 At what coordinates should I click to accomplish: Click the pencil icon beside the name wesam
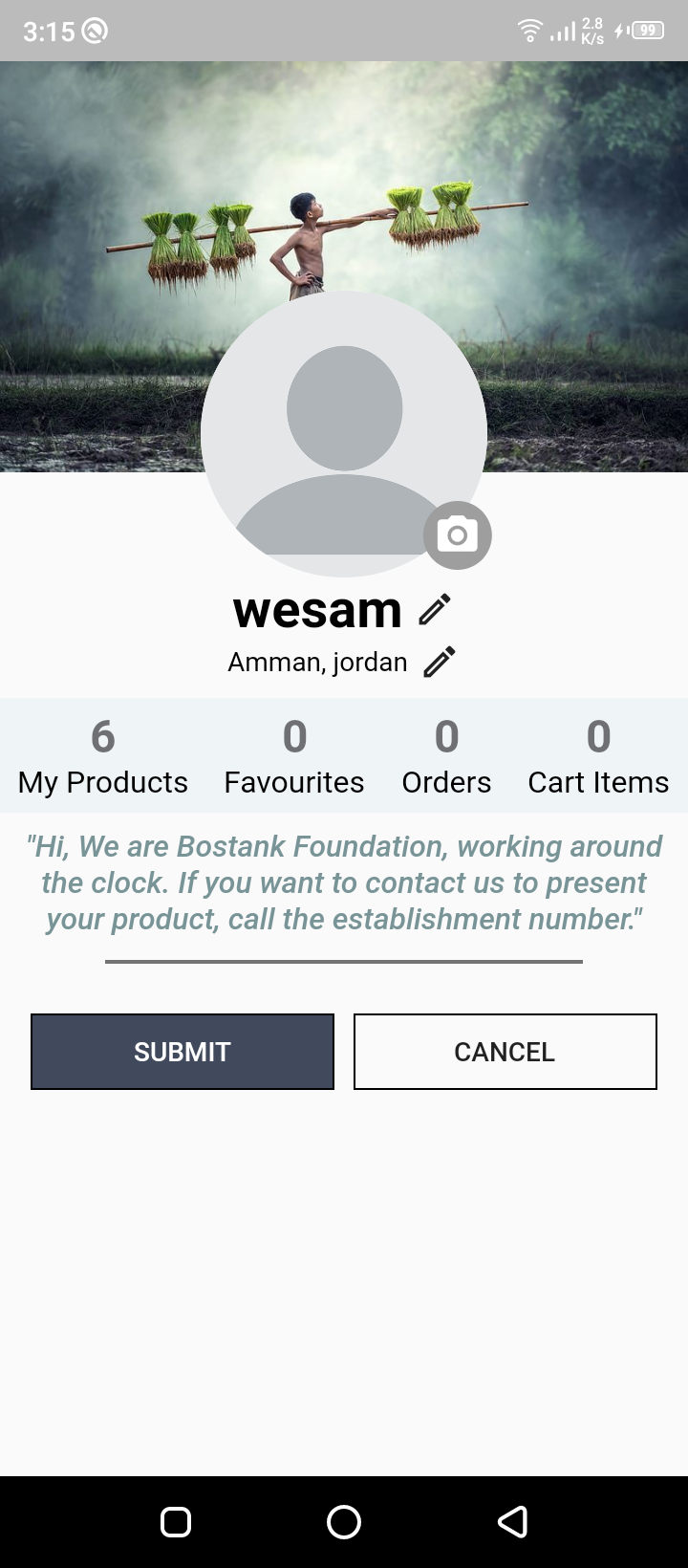[435, 608]
